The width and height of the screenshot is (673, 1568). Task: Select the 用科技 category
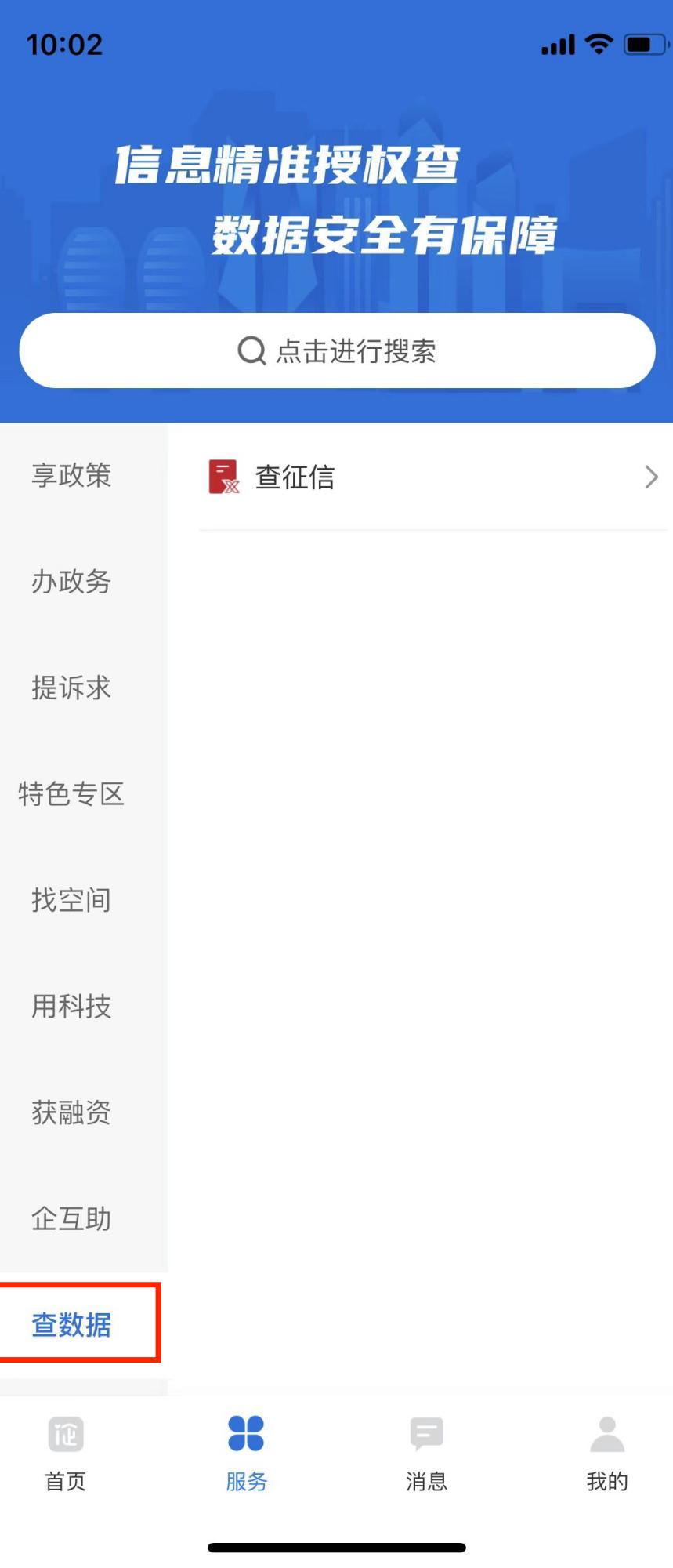[x=71, y=1007]
